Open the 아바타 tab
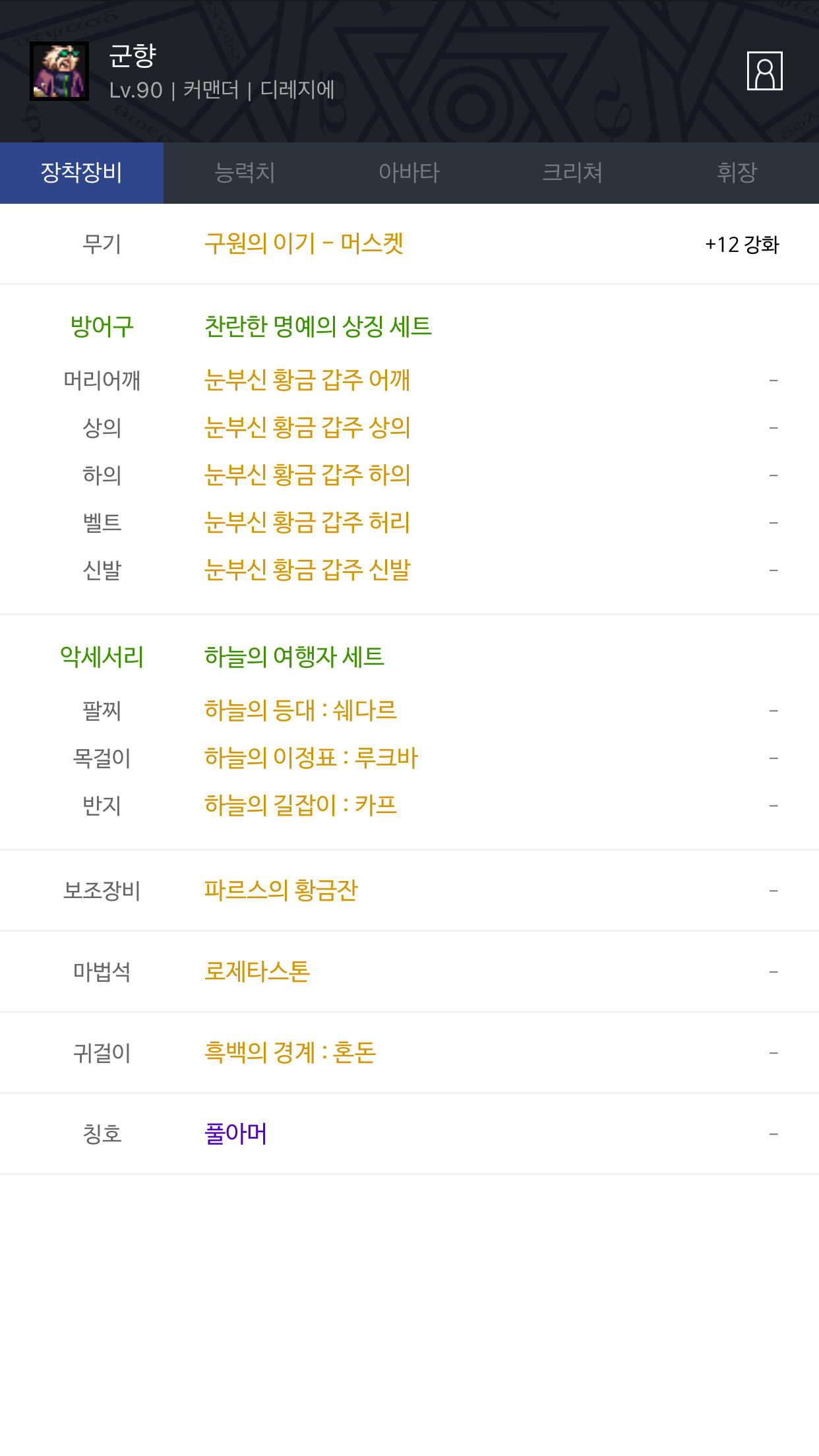 click(409, 173)
